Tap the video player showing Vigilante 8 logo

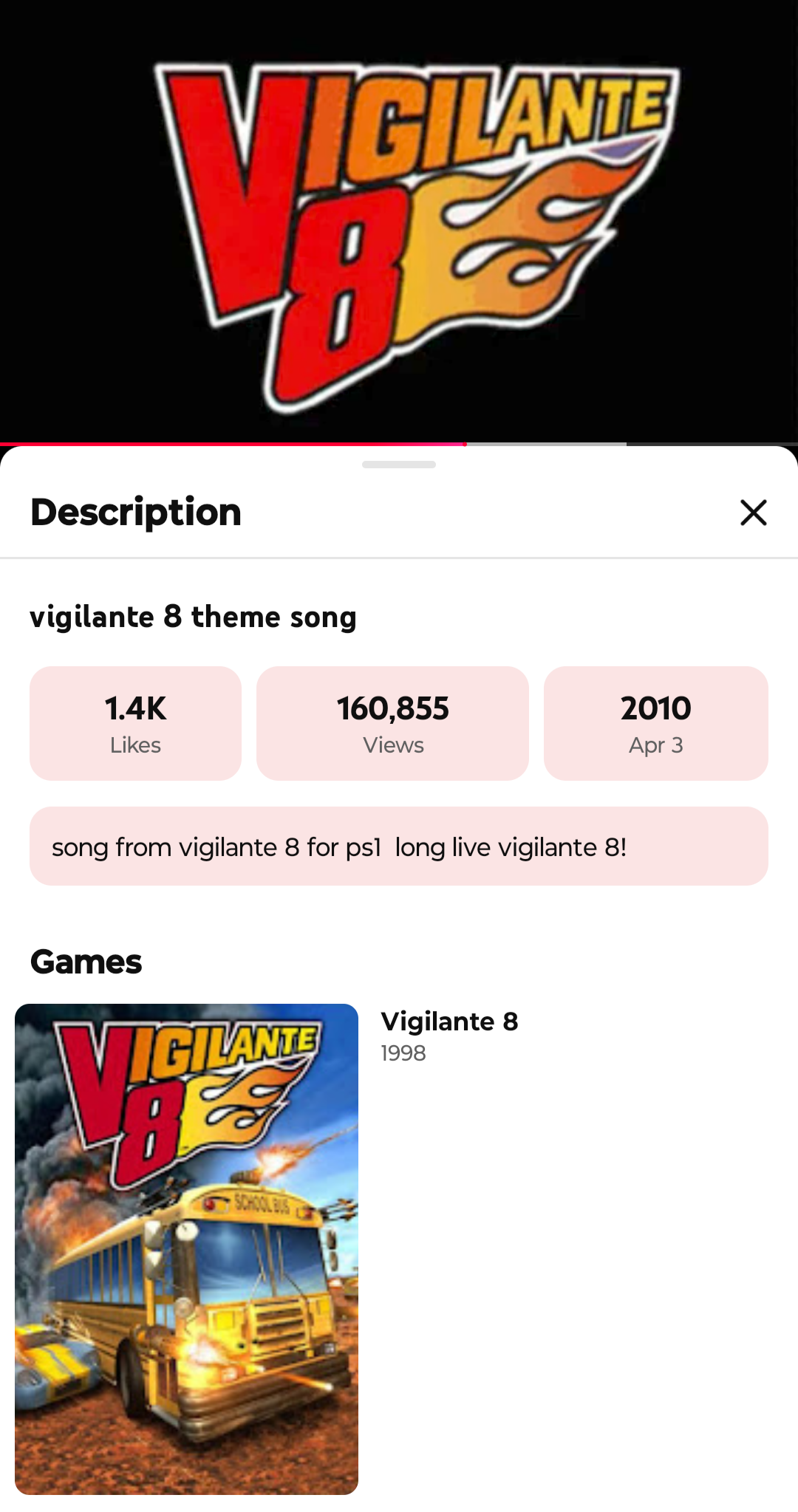tap(399, 222)
